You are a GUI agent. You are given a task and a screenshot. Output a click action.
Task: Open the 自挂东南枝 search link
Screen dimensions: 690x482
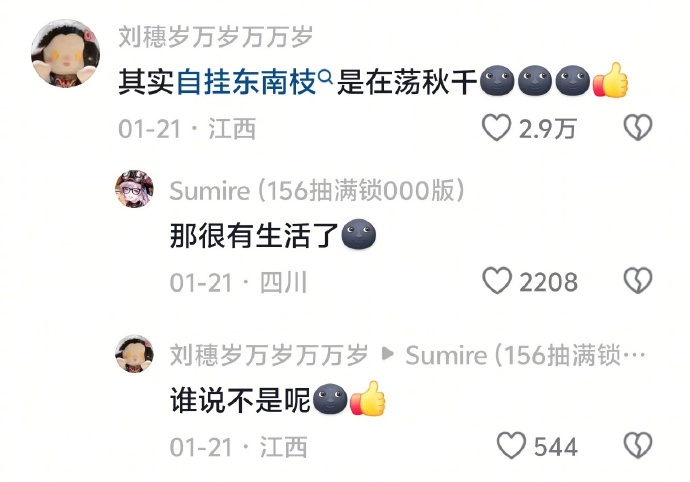point(254,82)
